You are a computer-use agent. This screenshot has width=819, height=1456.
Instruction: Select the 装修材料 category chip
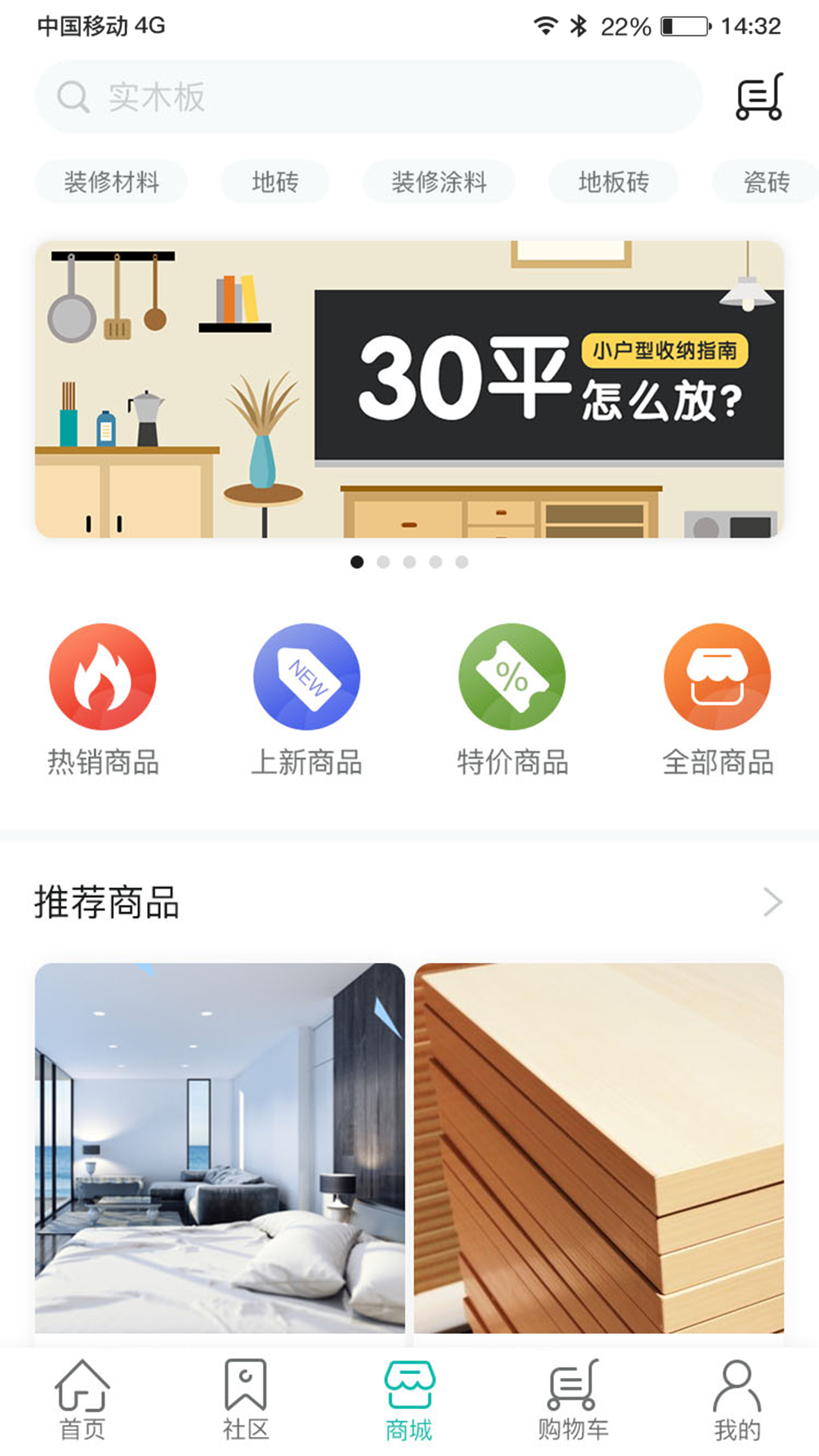tap(111, 182)
